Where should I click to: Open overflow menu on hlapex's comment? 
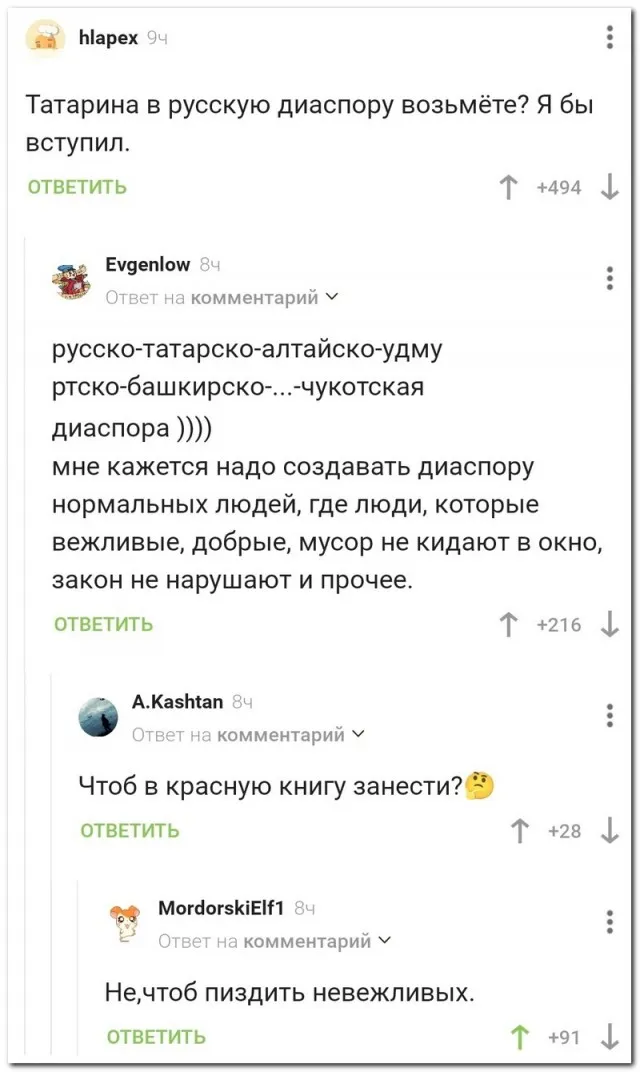point(610,39)
